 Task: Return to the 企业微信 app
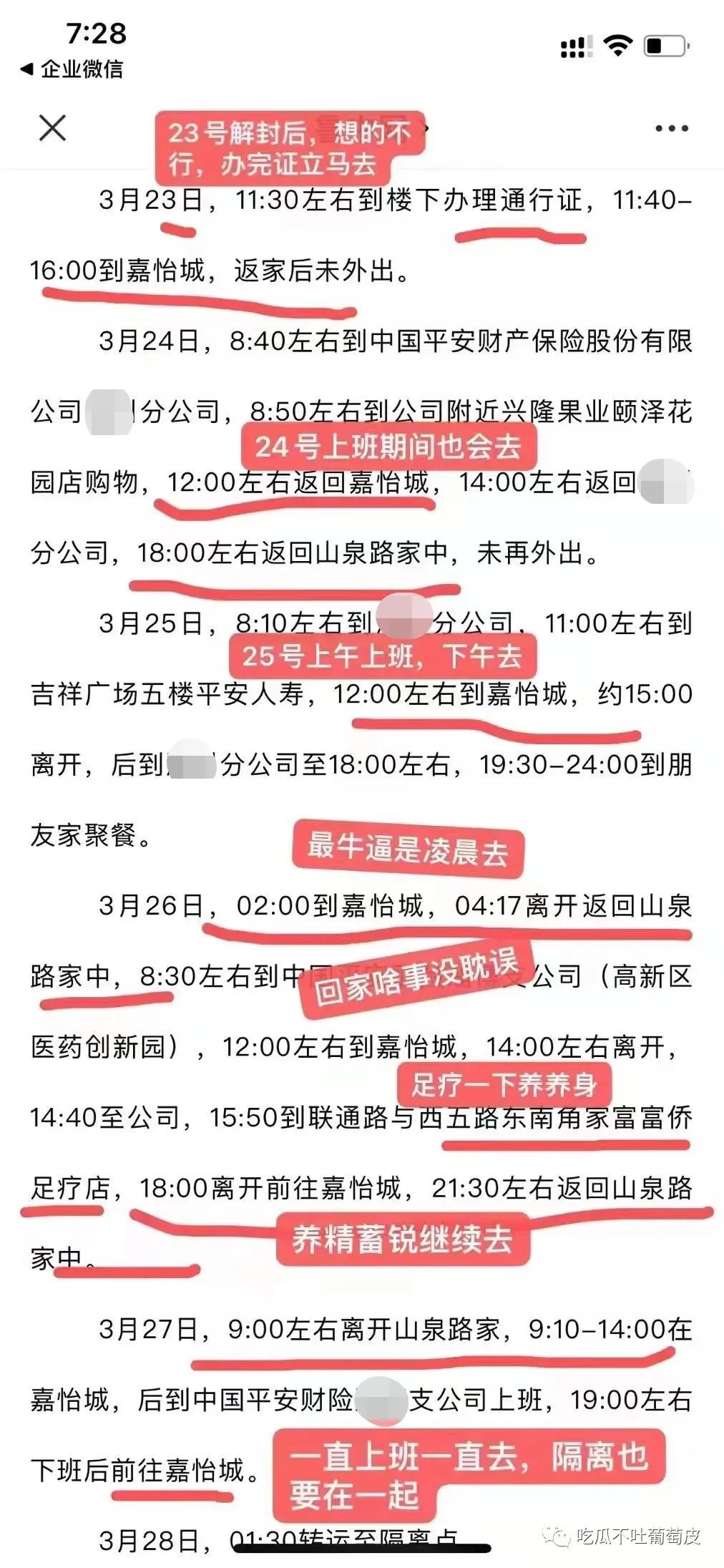coord(72,69)
